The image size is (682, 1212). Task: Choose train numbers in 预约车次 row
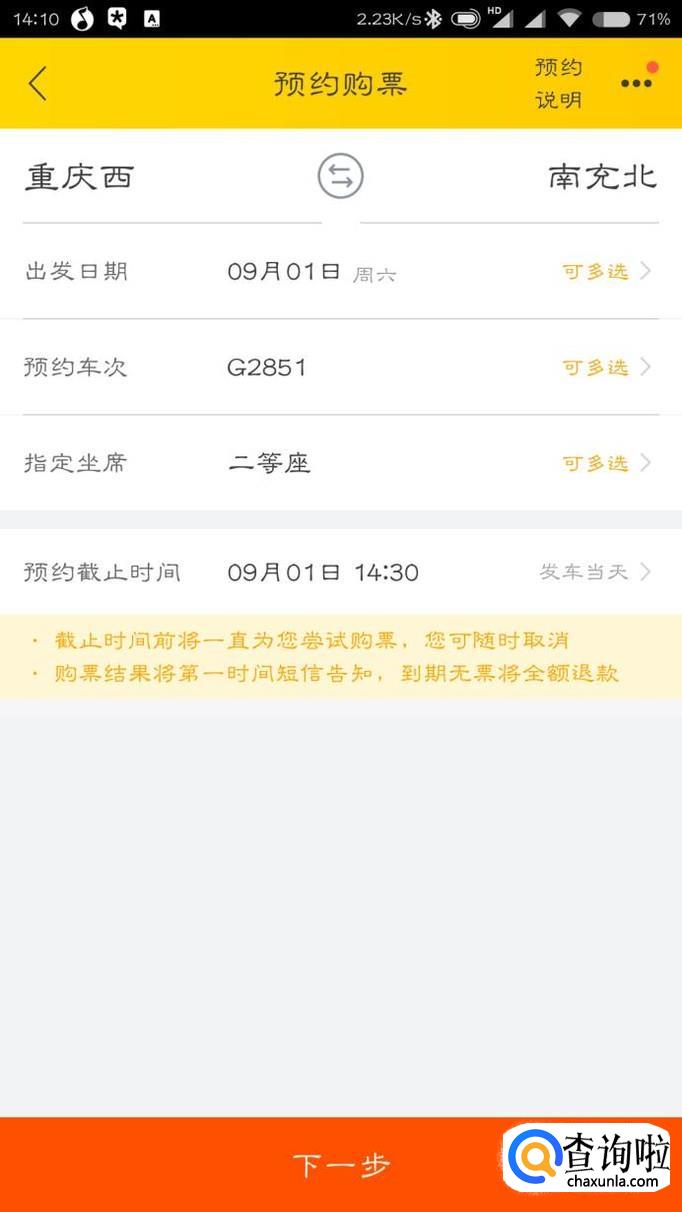340,367
